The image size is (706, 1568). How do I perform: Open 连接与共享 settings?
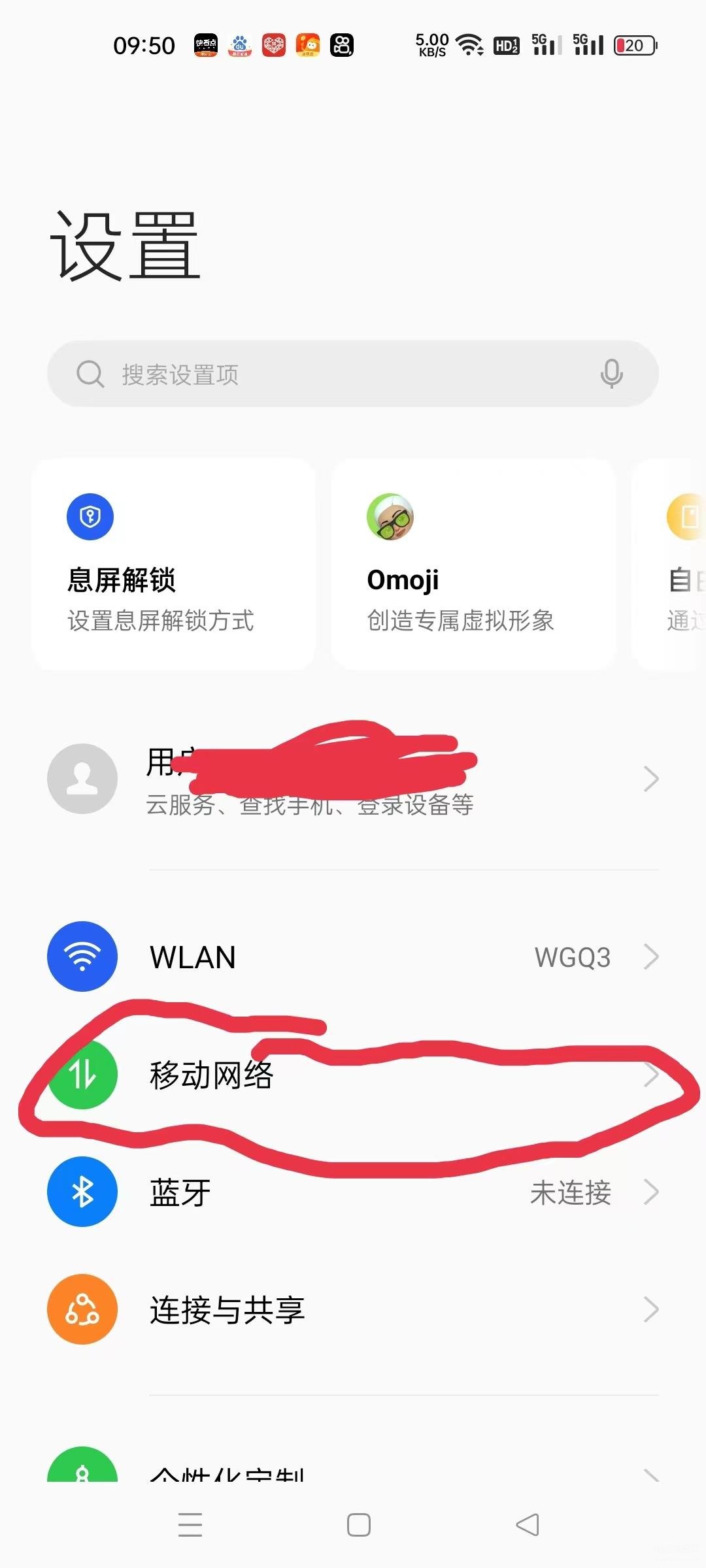(353, 1310)
